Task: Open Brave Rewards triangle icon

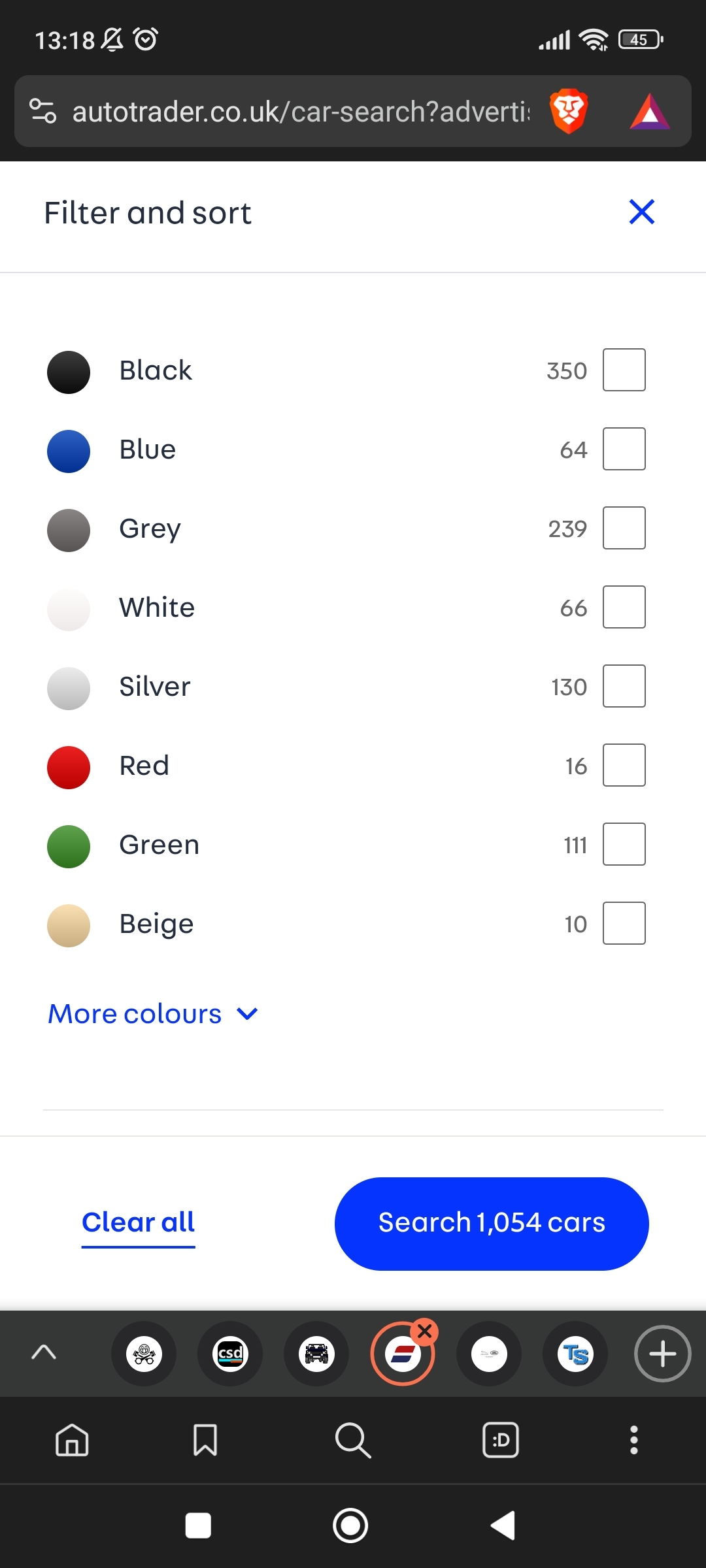Action: (649, 112)
